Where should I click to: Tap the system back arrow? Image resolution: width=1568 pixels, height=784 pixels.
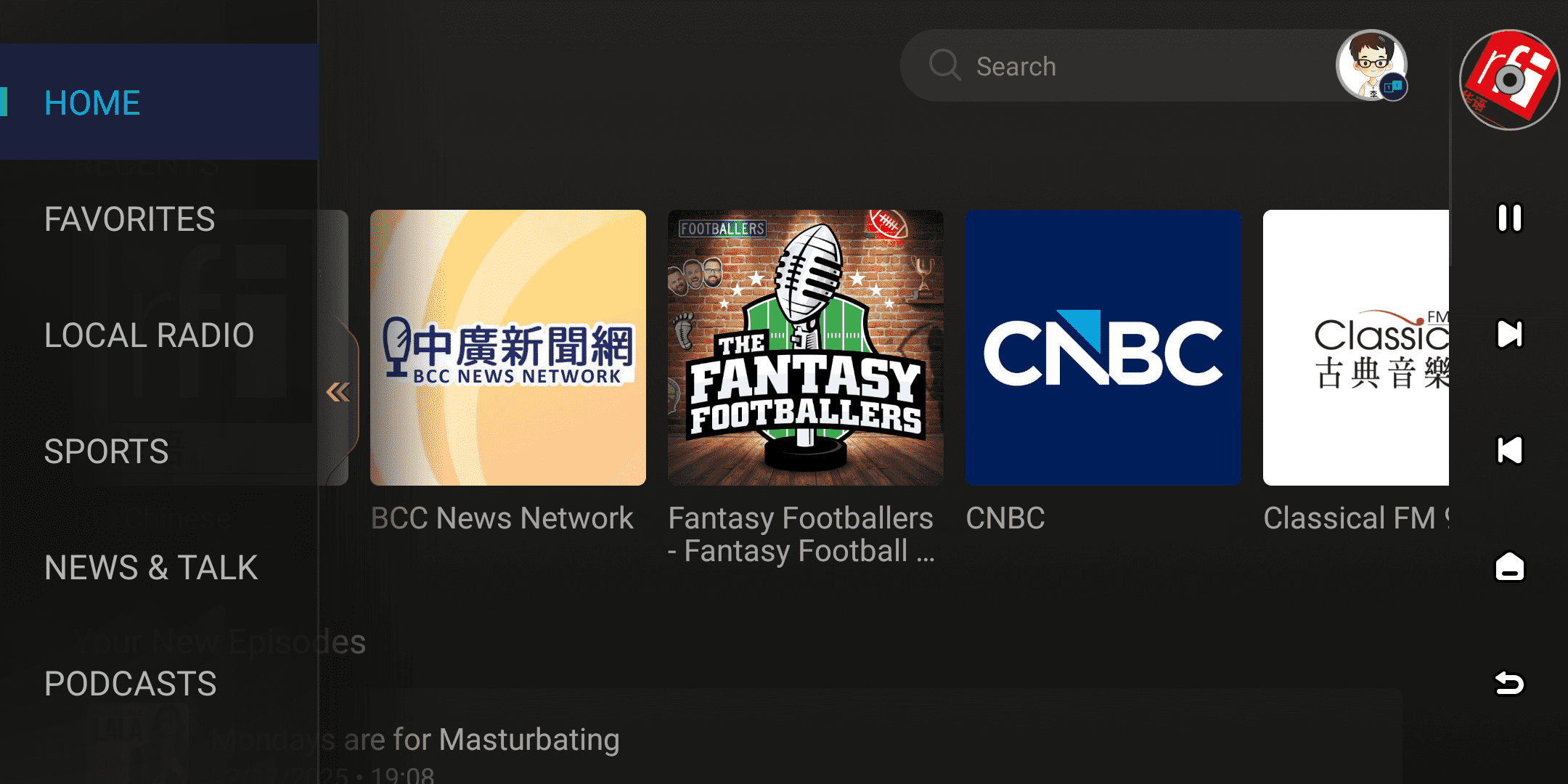pyautogui.click(x=1510, y=683)
